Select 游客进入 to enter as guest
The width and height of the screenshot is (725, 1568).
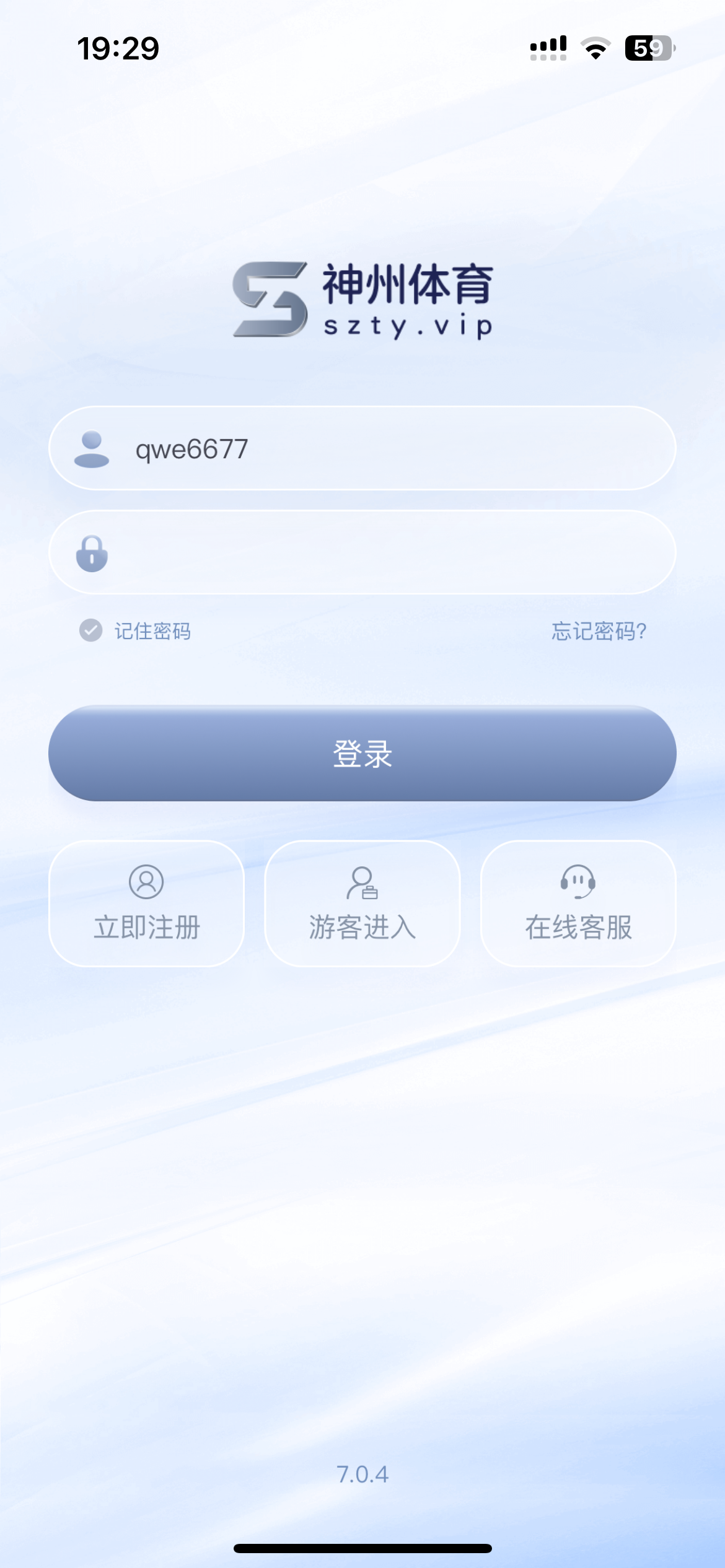362,904
